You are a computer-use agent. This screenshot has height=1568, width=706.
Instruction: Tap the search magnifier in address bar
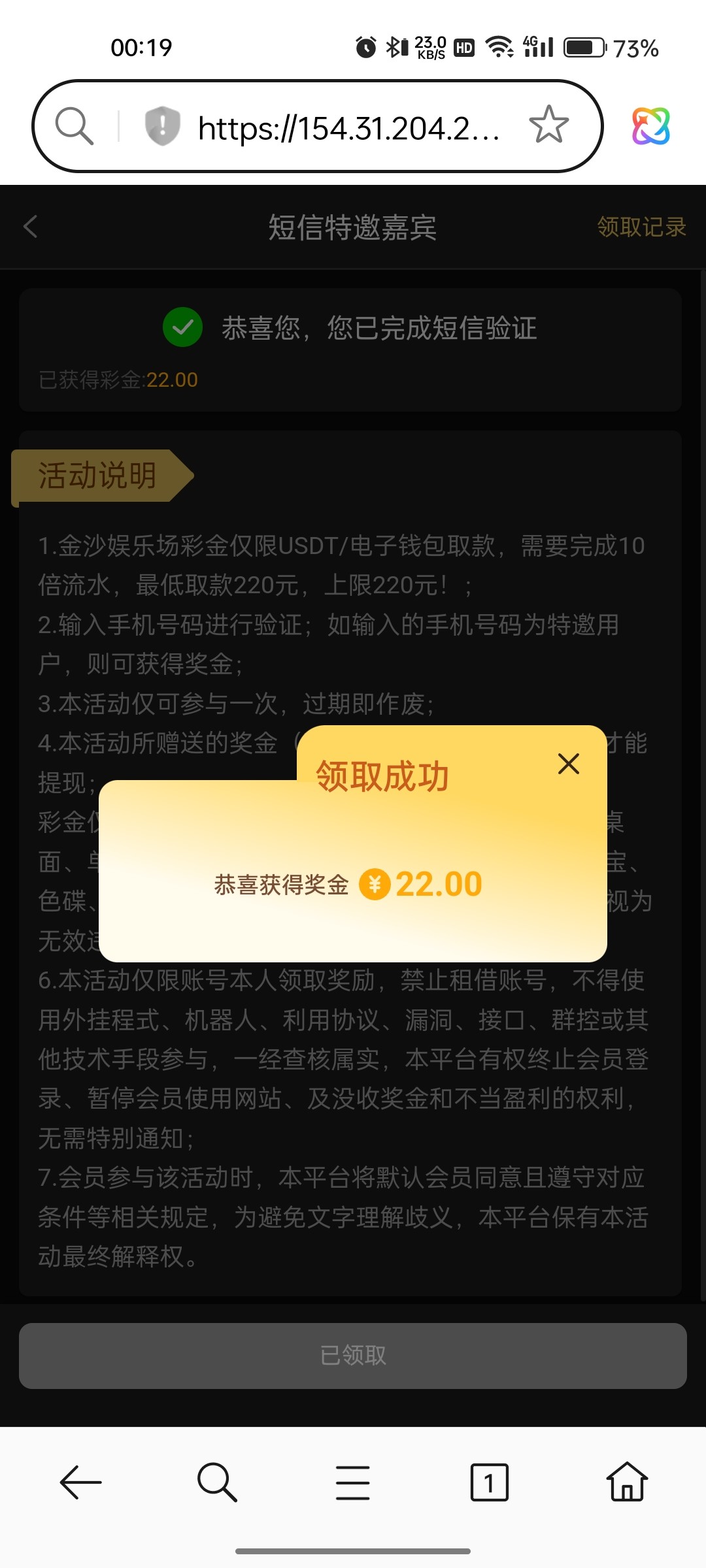(74, 125)
